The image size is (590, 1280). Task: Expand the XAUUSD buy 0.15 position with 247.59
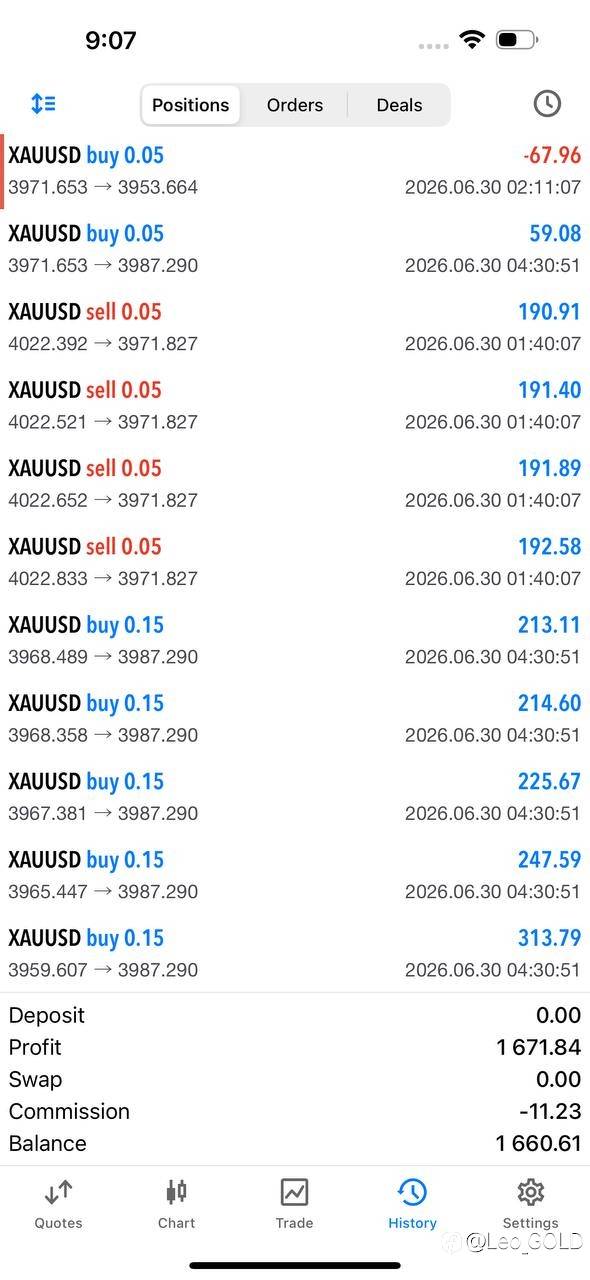click(295, 874)
